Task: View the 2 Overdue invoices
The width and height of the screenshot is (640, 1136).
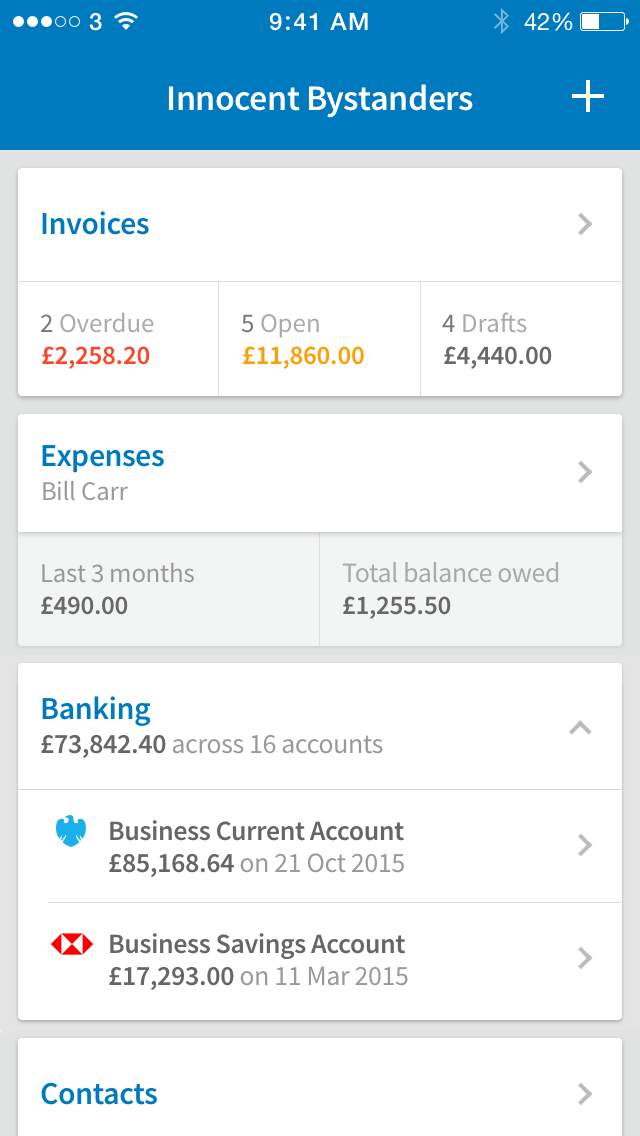Action: pos(118,339)
